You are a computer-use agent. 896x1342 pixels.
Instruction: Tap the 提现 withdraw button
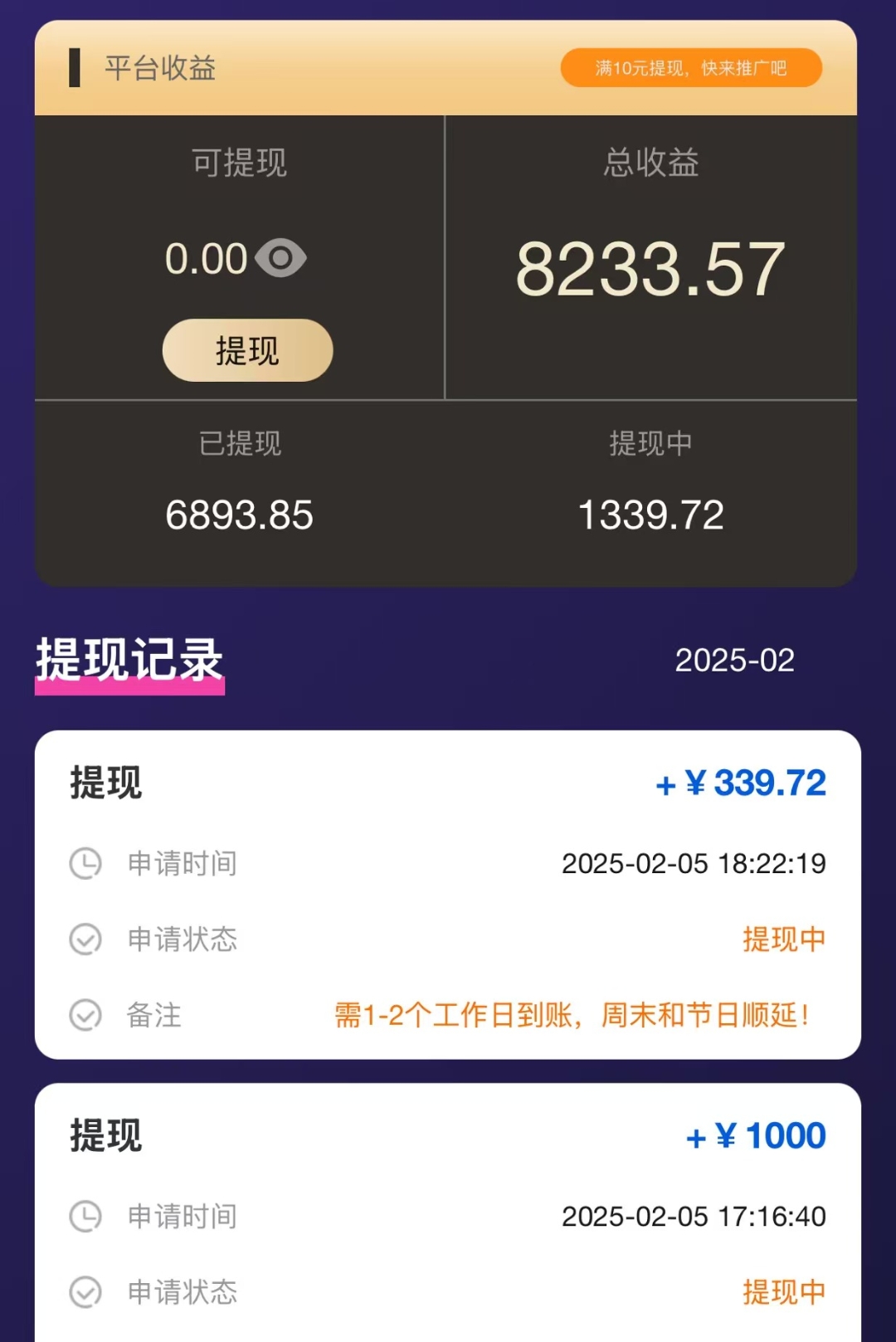246,349
